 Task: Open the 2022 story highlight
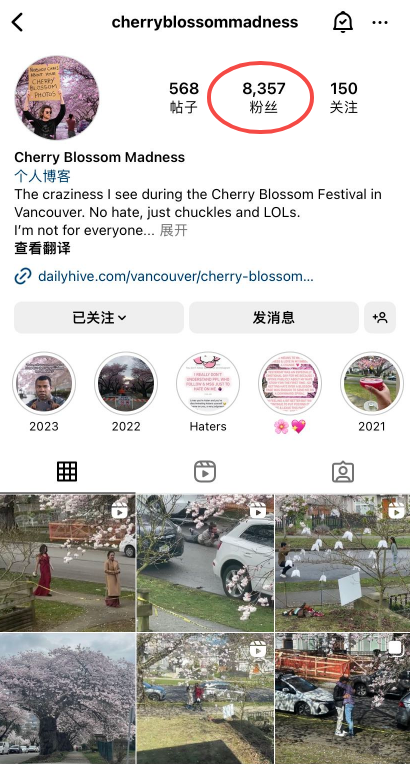(126, 383)
